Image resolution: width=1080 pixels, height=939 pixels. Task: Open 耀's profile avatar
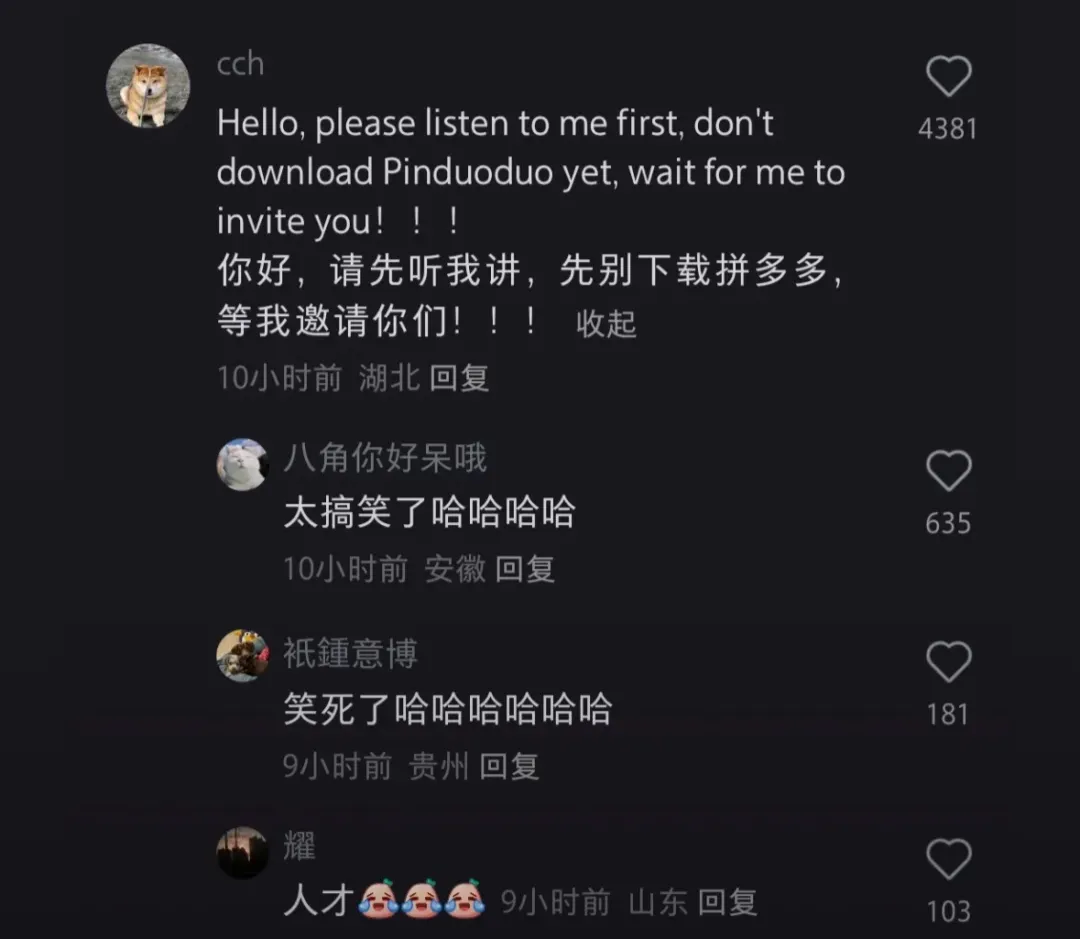point(243,853)
